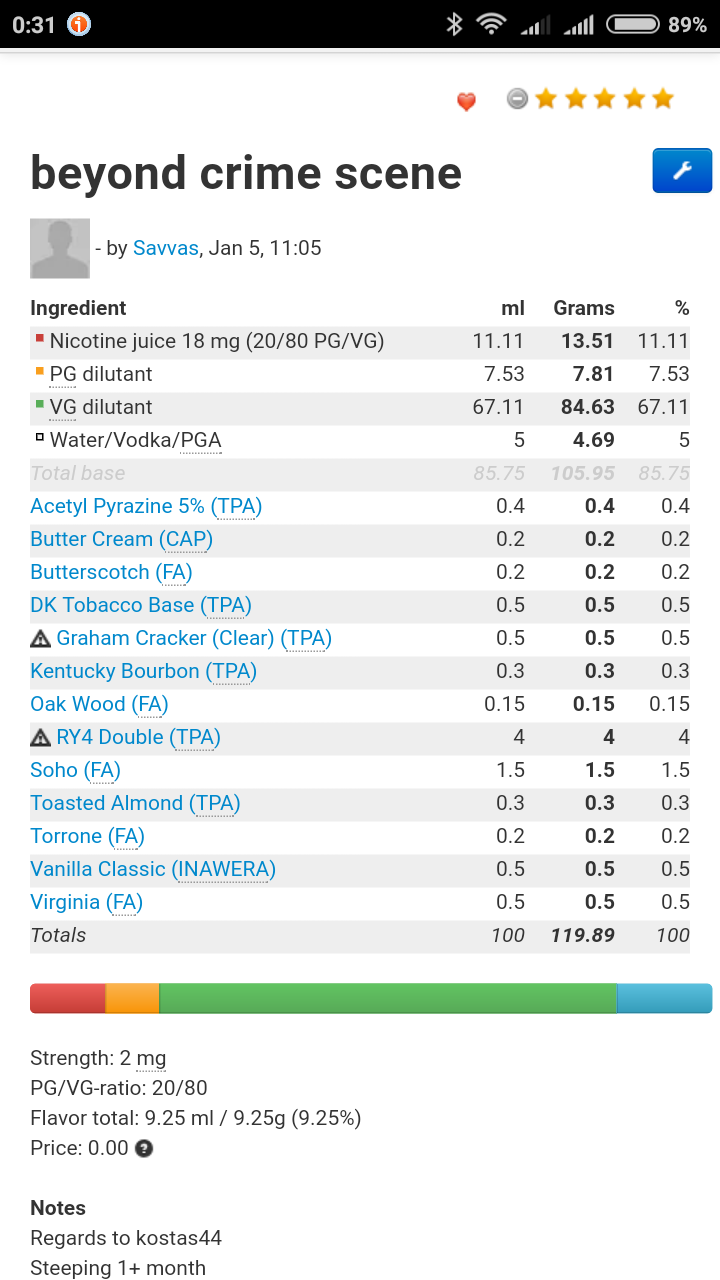Open RY4 Double (TPA) flavor link
The width and height of the screenshot is (720, 1280).
pyautogui.click(x=138, y=737)
